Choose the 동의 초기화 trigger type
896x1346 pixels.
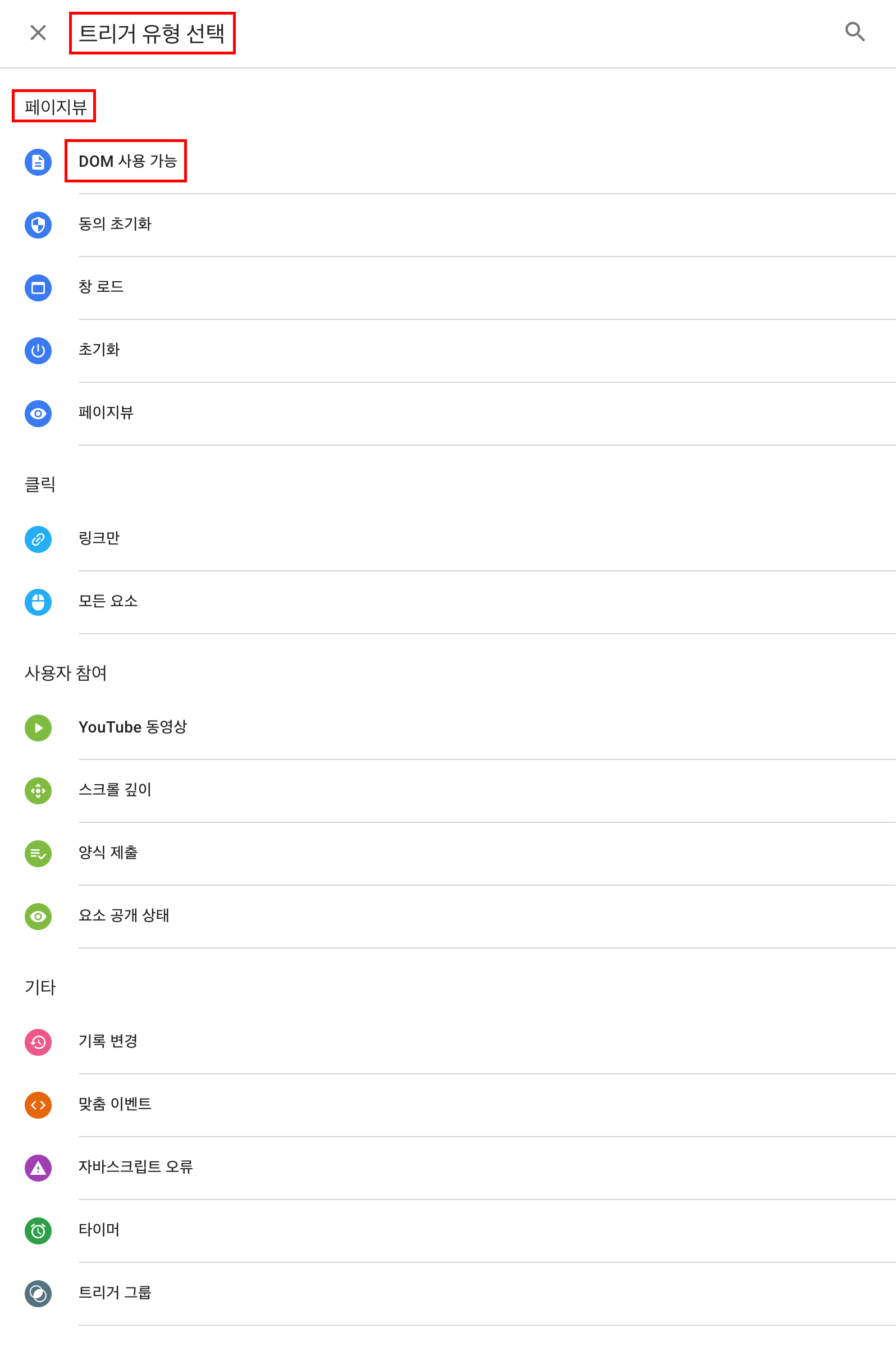coord(115,224)
